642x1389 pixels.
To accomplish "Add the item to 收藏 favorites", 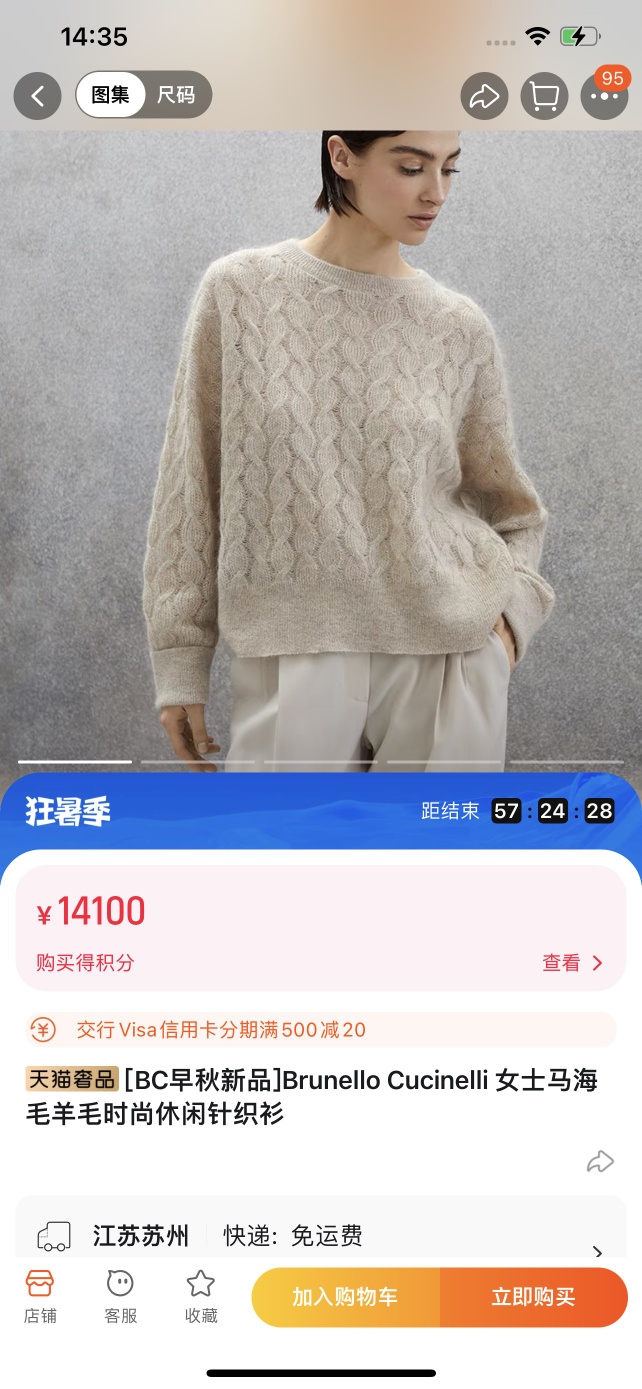I will (201, 1297).
